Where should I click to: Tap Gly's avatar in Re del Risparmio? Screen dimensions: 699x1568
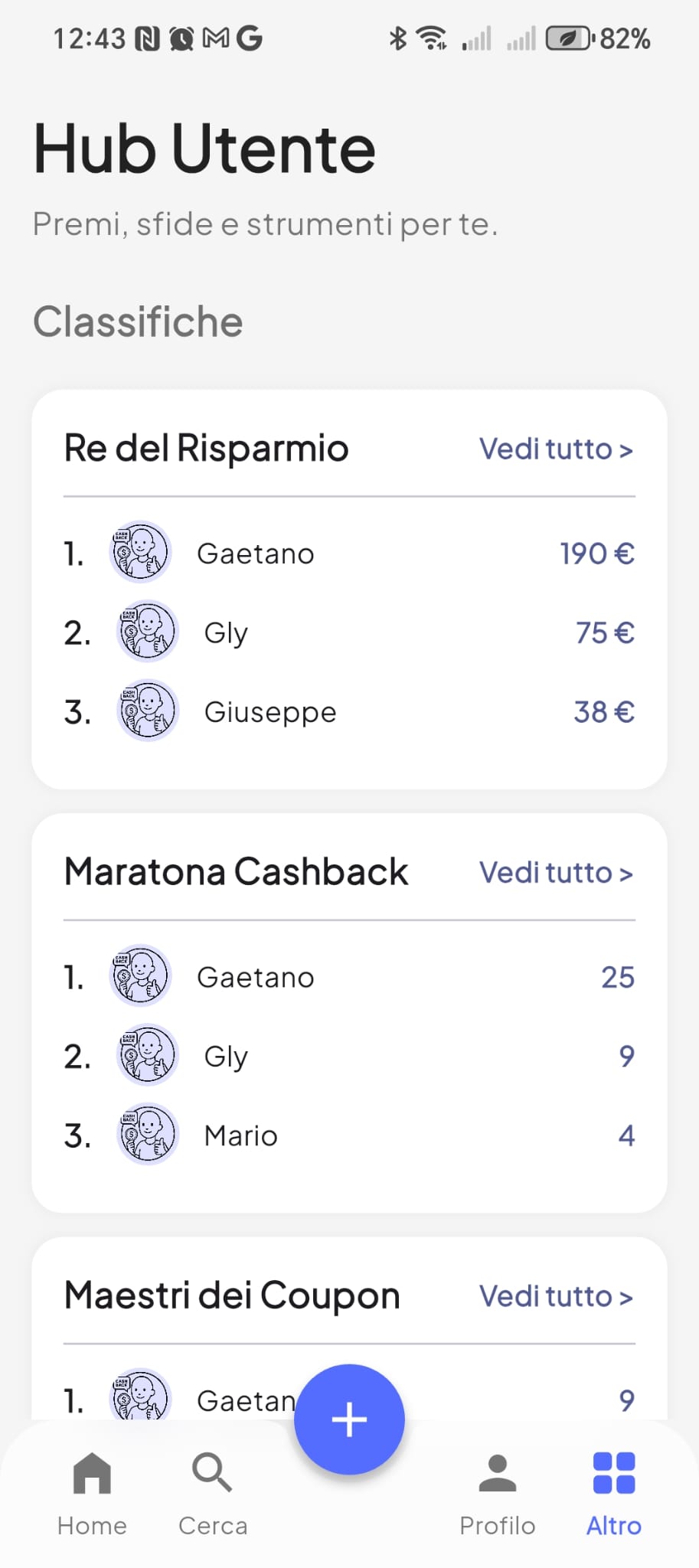click(147, 632)
